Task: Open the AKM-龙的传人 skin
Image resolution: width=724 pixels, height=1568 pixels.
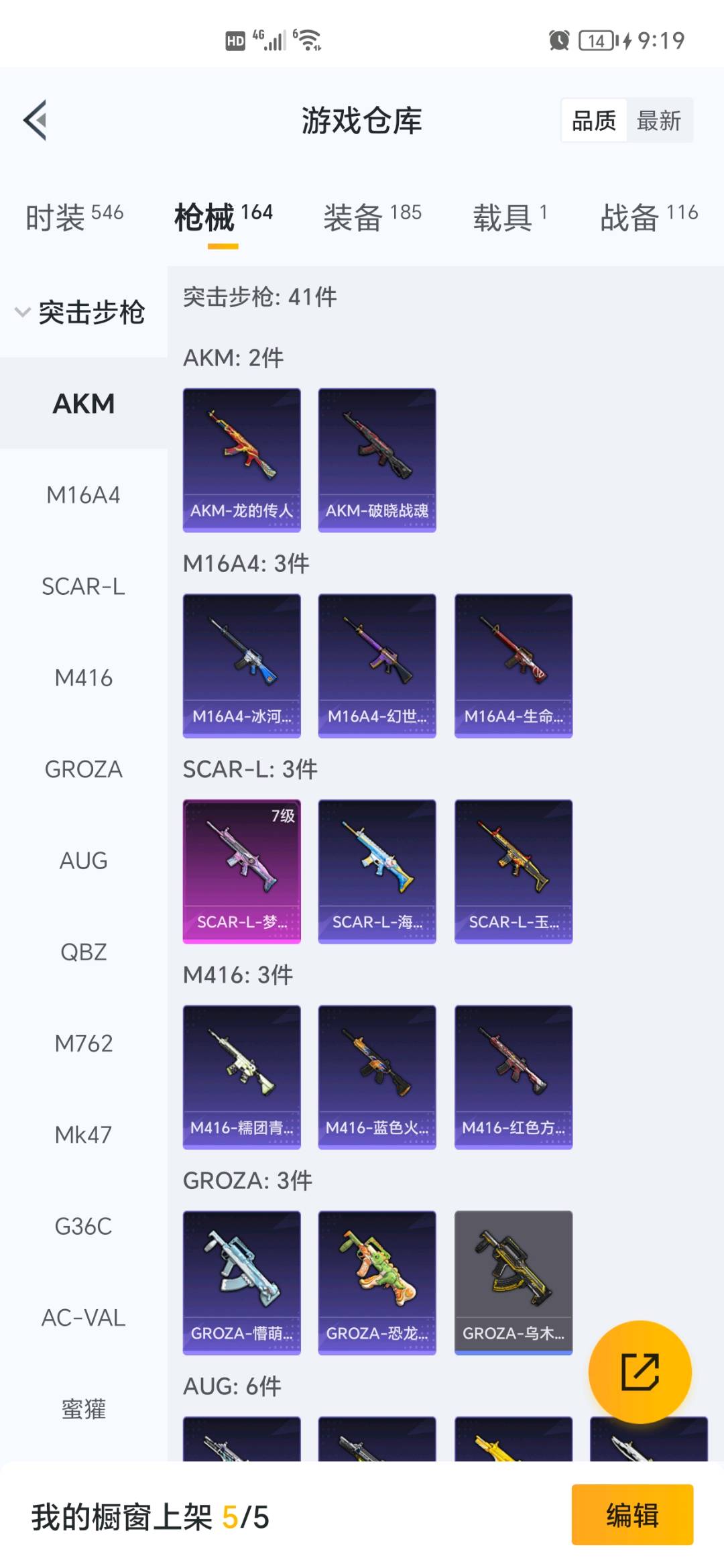Action: (x=241, y=460)
